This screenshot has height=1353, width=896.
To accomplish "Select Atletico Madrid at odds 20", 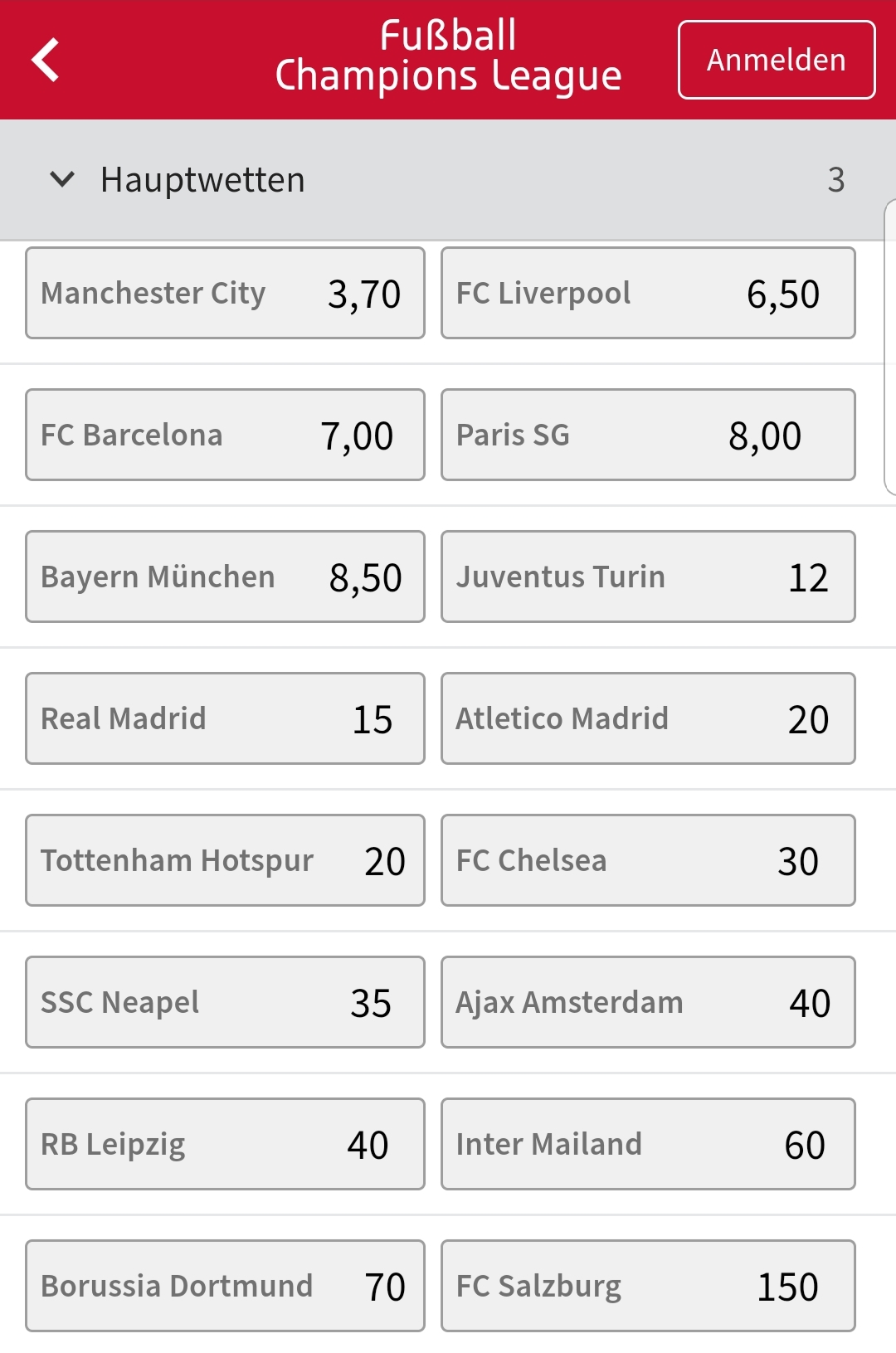I will [x=647, y=718].
